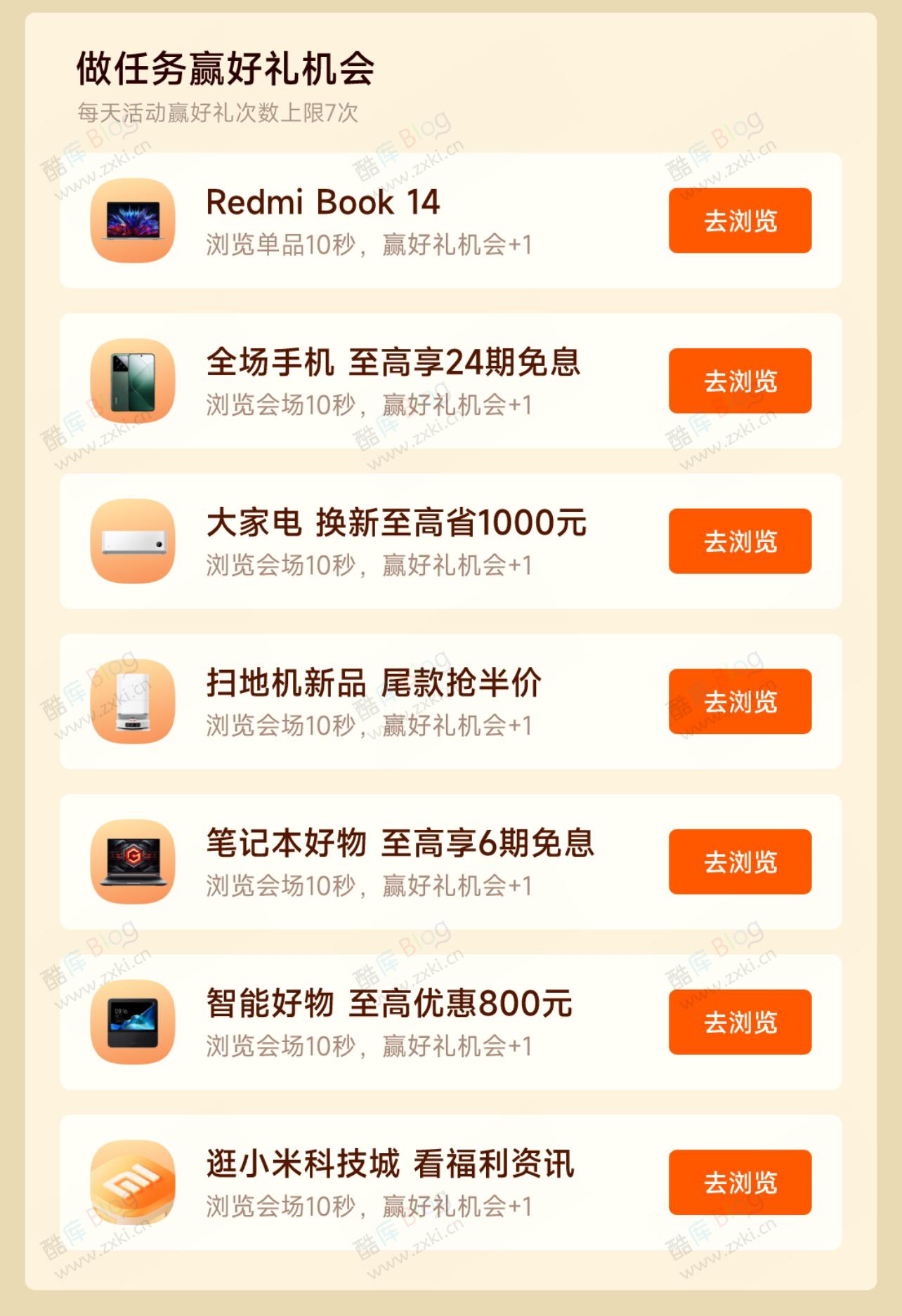The width and height of the screenshot is (902, 1316).
Task: Select the air conditioner icon for 大家电
Action: click(x=132, y=541)
